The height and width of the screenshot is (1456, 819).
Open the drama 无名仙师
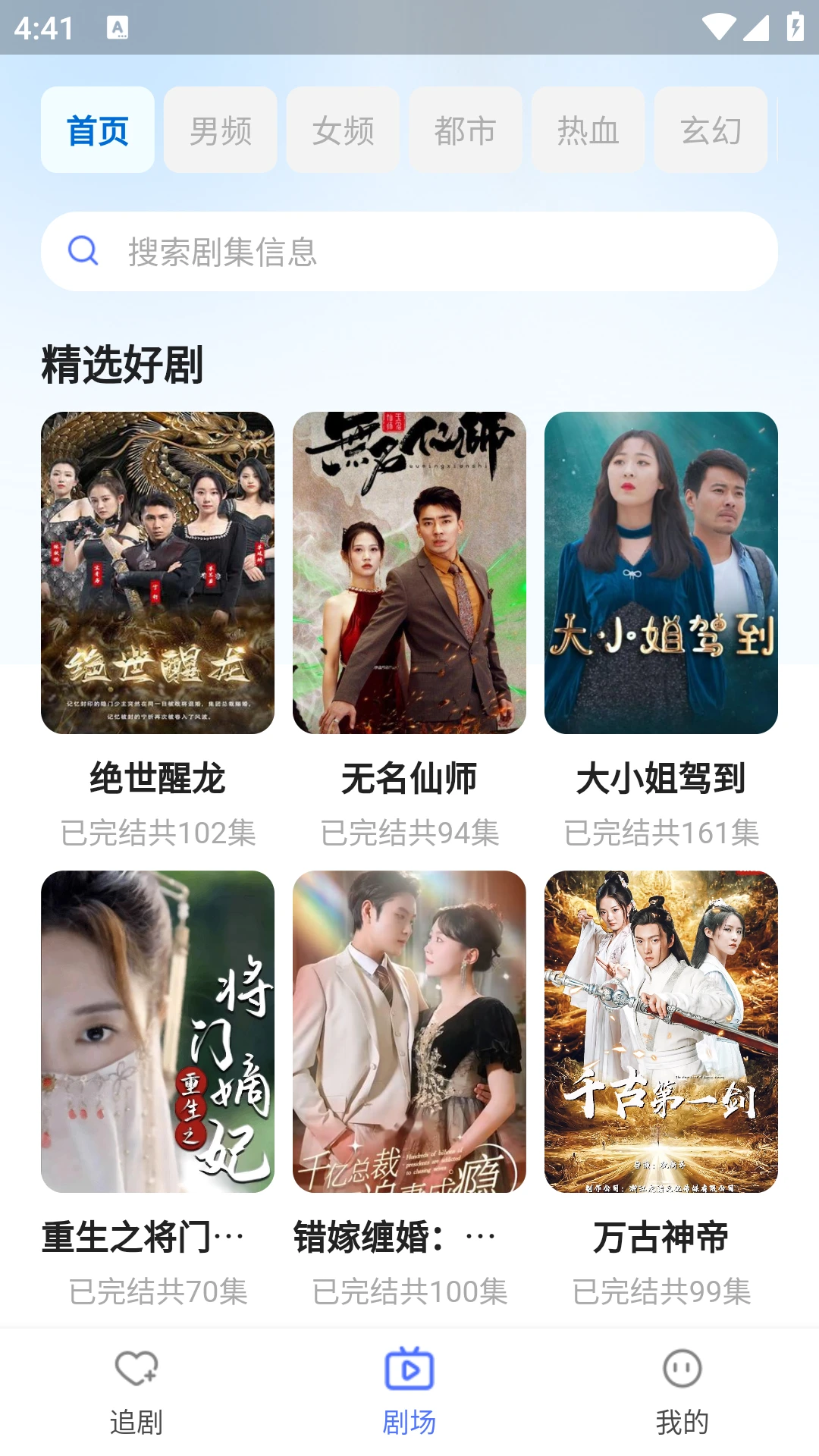pyautogui.click(x=409, y=573)
